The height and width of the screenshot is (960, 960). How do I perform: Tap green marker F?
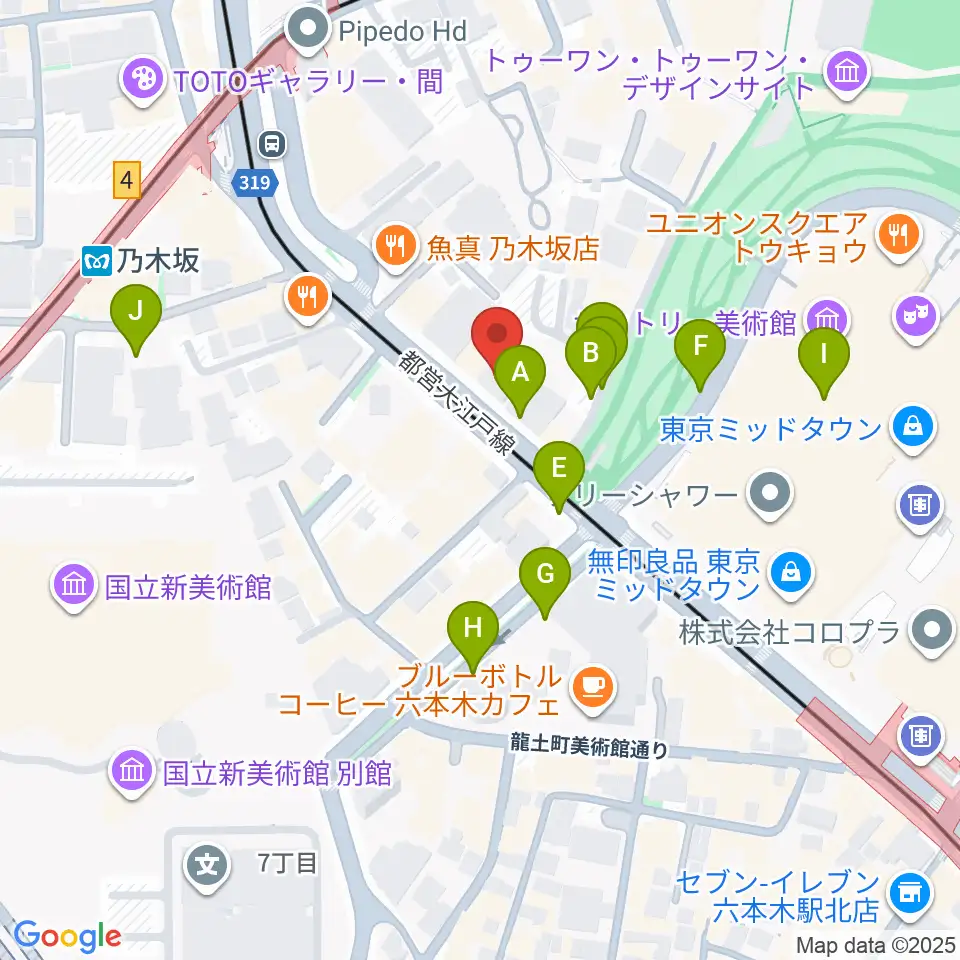point(700,347)
